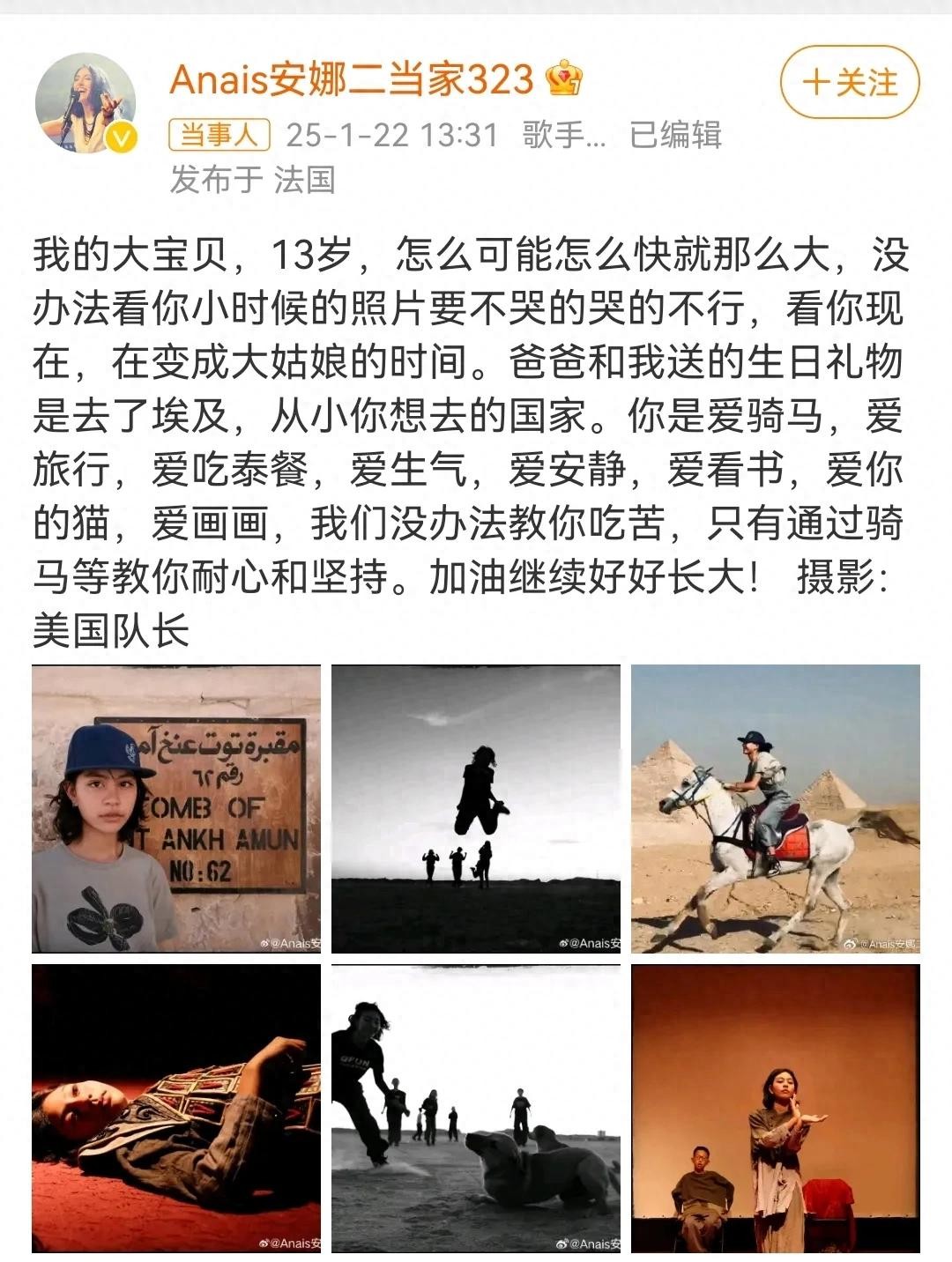Open the silhouette jumping person photo

coord(476,809)
